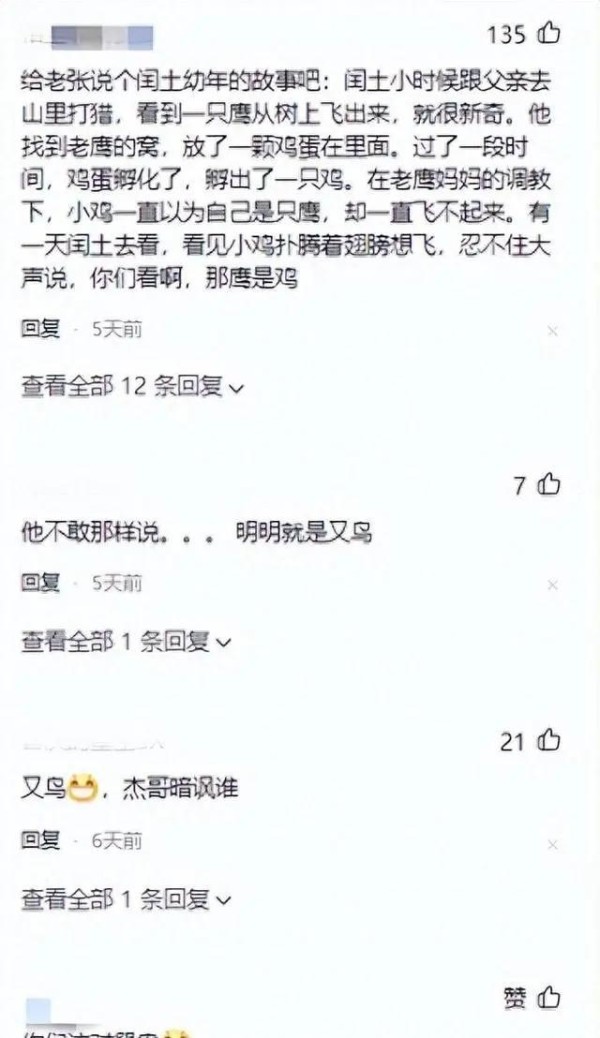This screenshot has width=600, height=1038.
Task: Tap the 赞 thumbs-up on the last comment
Action: click(548, 998)
